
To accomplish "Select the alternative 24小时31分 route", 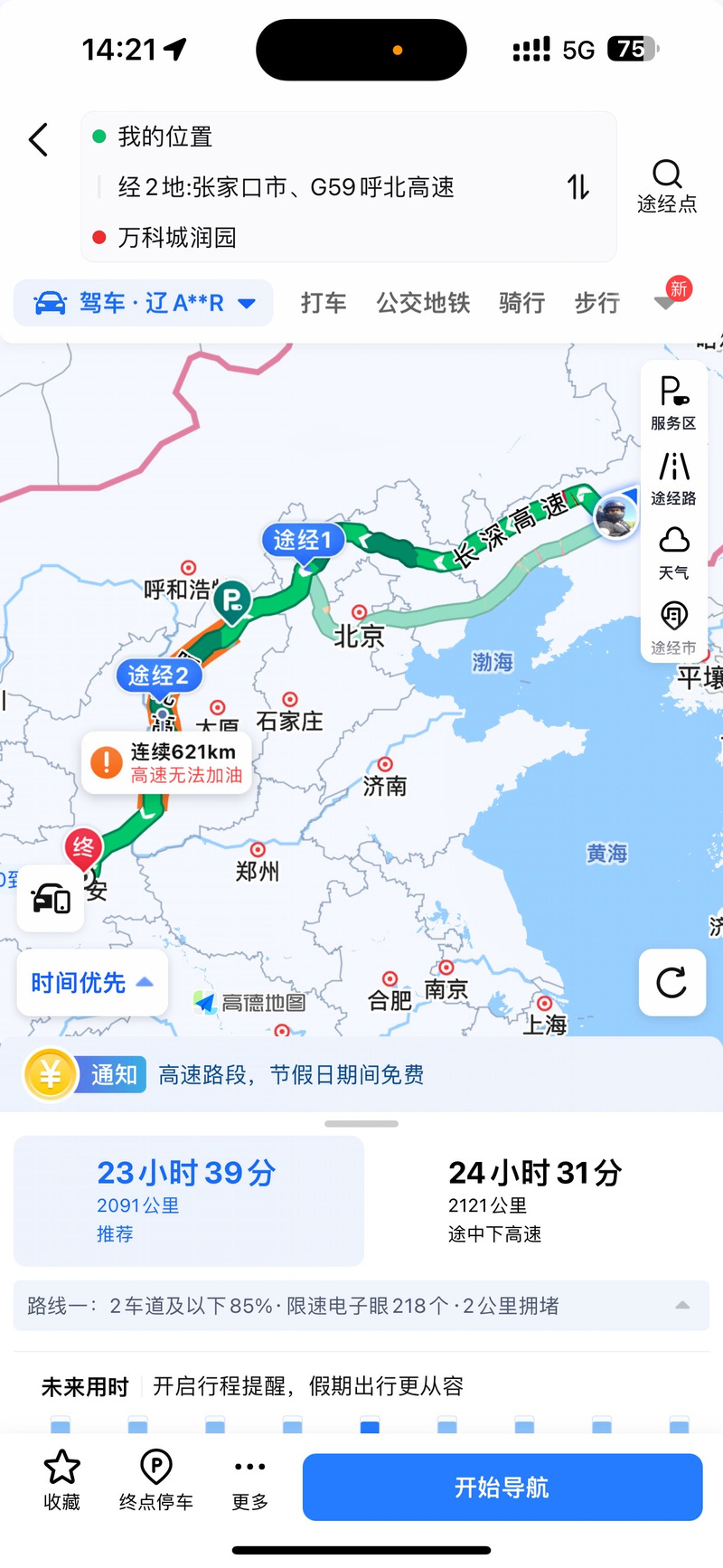I will pos(533,1200).
